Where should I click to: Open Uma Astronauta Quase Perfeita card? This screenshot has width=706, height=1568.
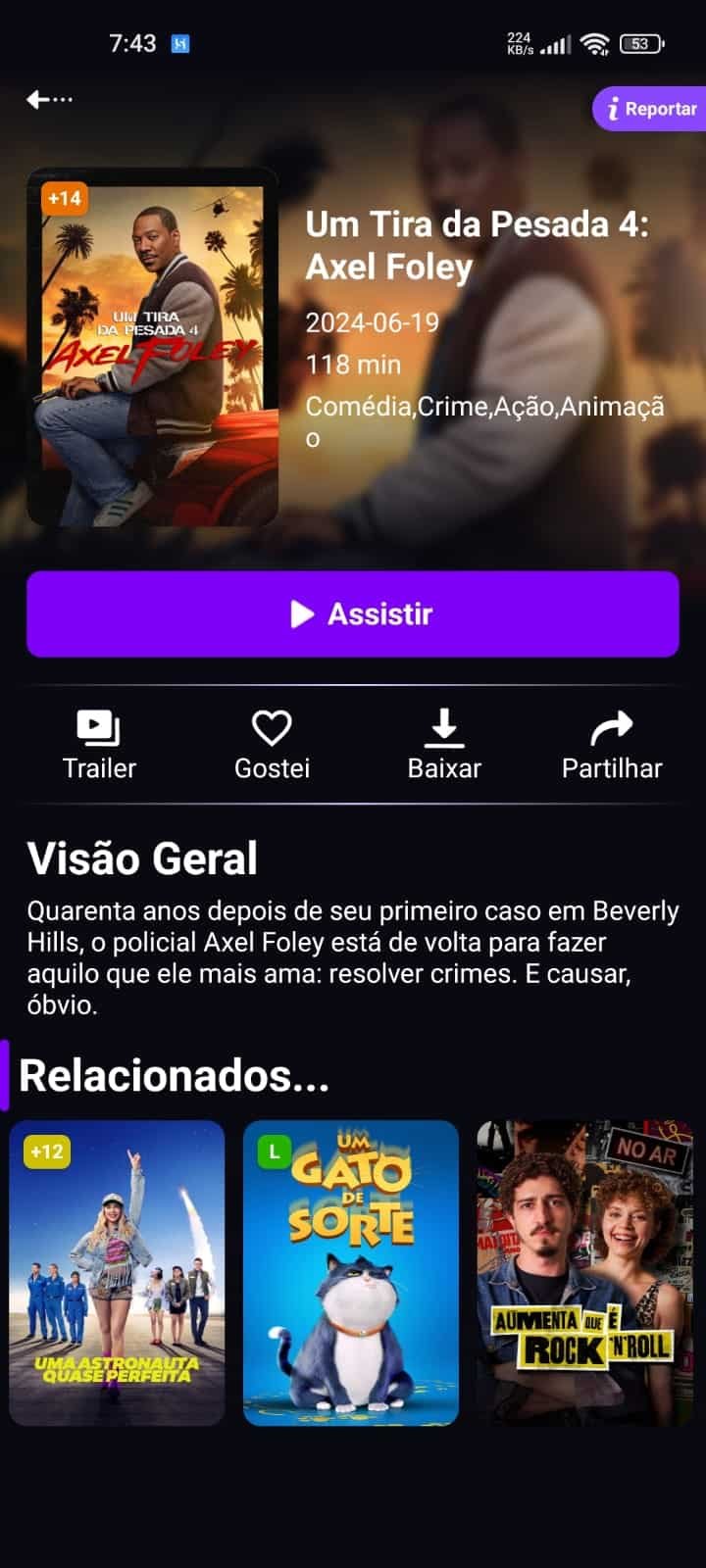[117, 1272]
